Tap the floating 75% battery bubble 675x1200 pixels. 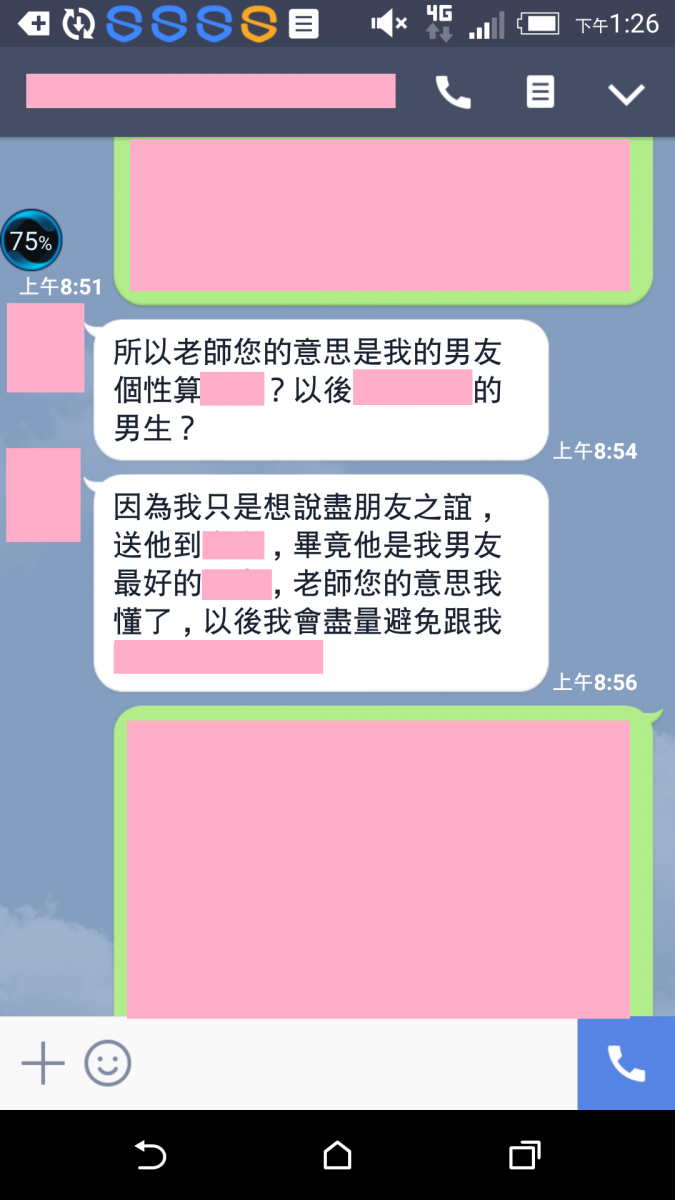31,240
